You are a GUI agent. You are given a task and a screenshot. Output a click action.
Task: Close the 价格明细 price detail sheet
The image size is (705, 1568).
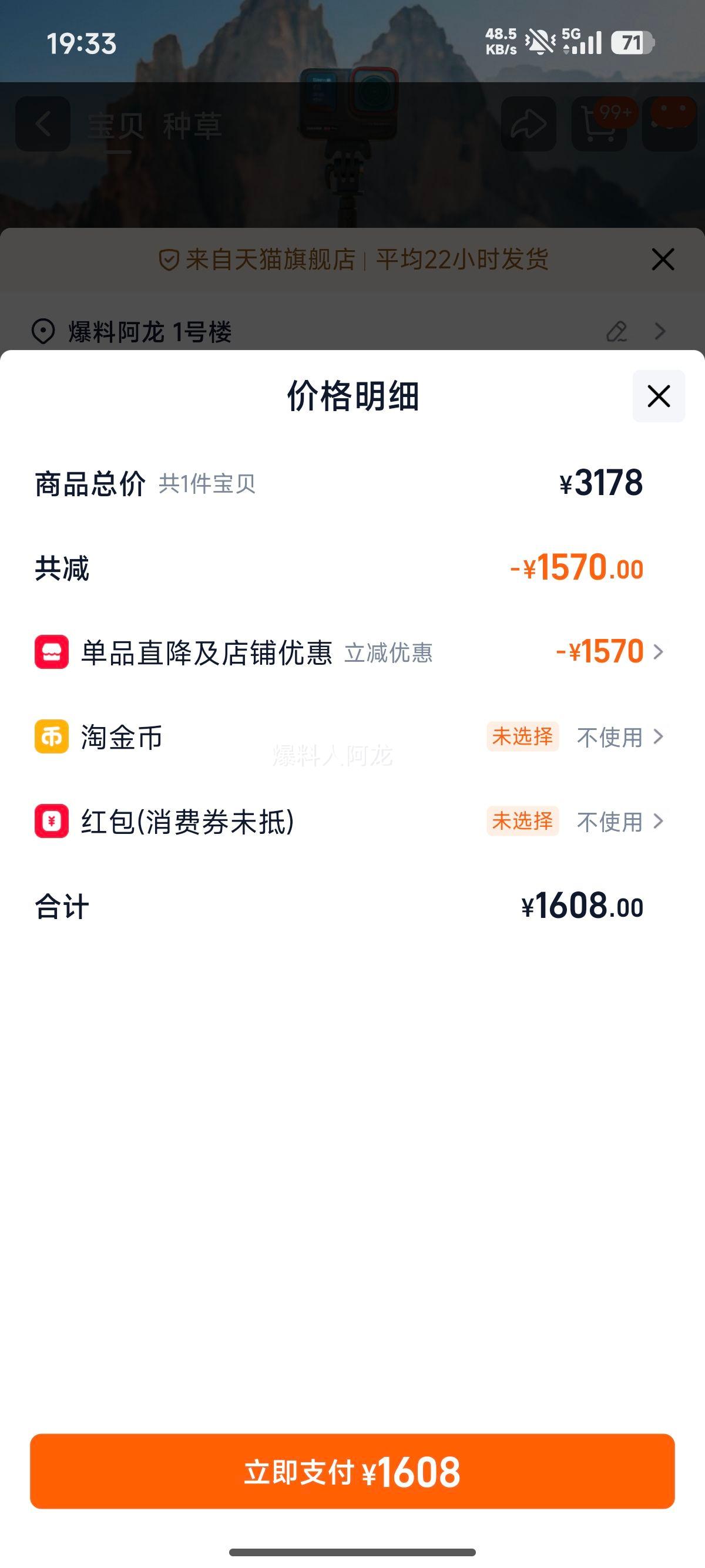[x=659, y=396]
